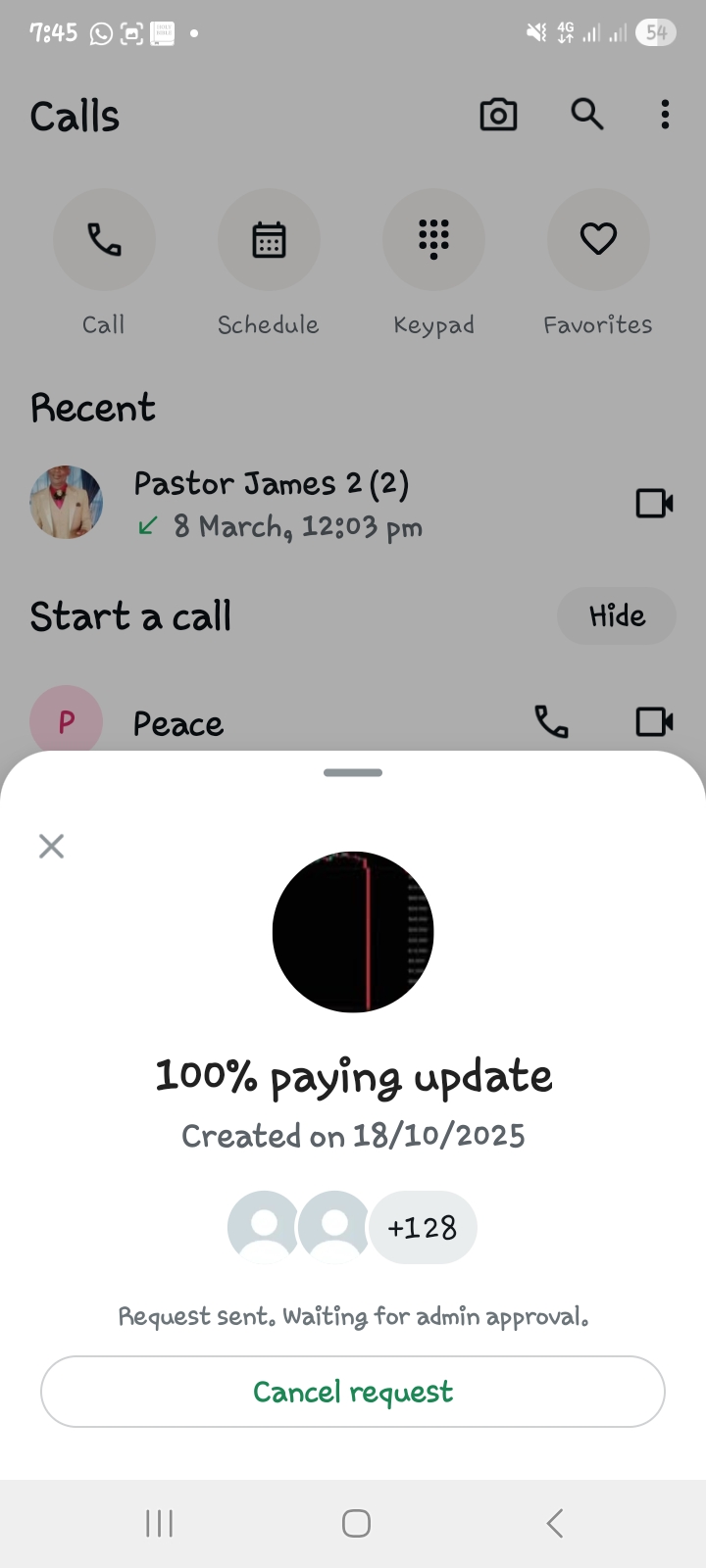This screenshot has height=1568, width=706.
Task: Hide the Start a call section
Action: pos(617,616)
